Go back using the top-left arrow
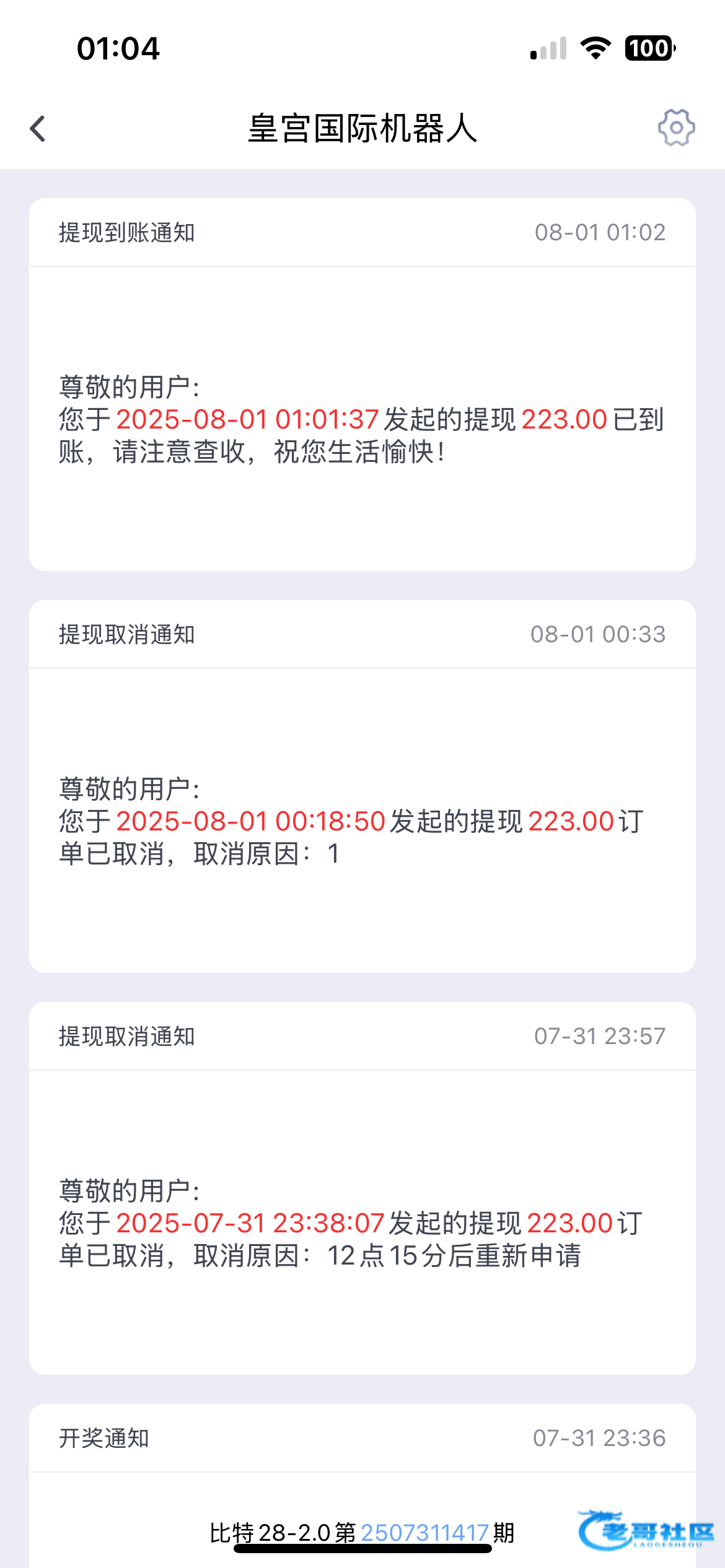The width and height of the screenshot is (725, 1568). click(38, 129)
